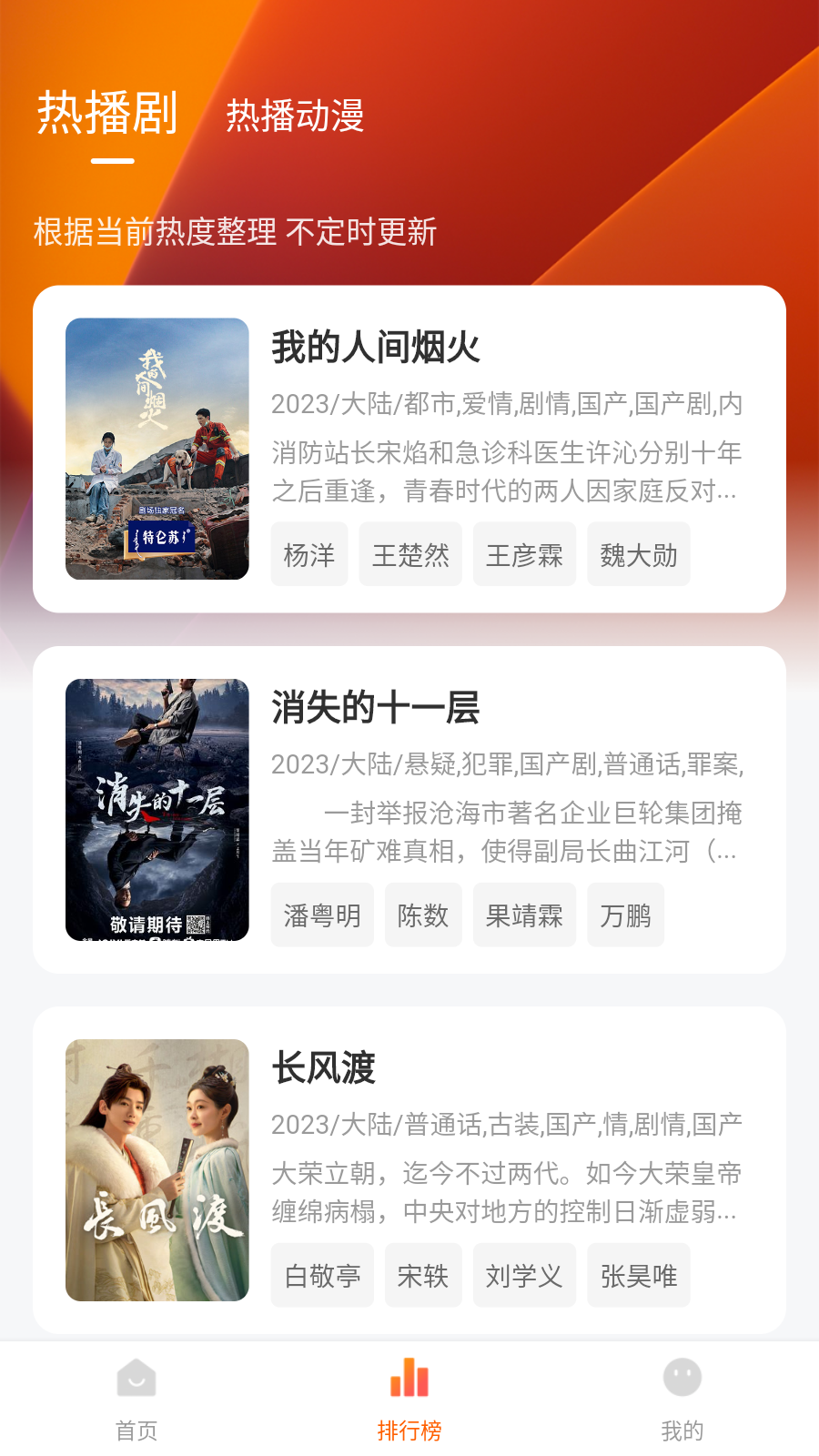819x1456 pixels.
Task: Click the 消失的十一层 poster thumbnail
Action: pos(156,809)
